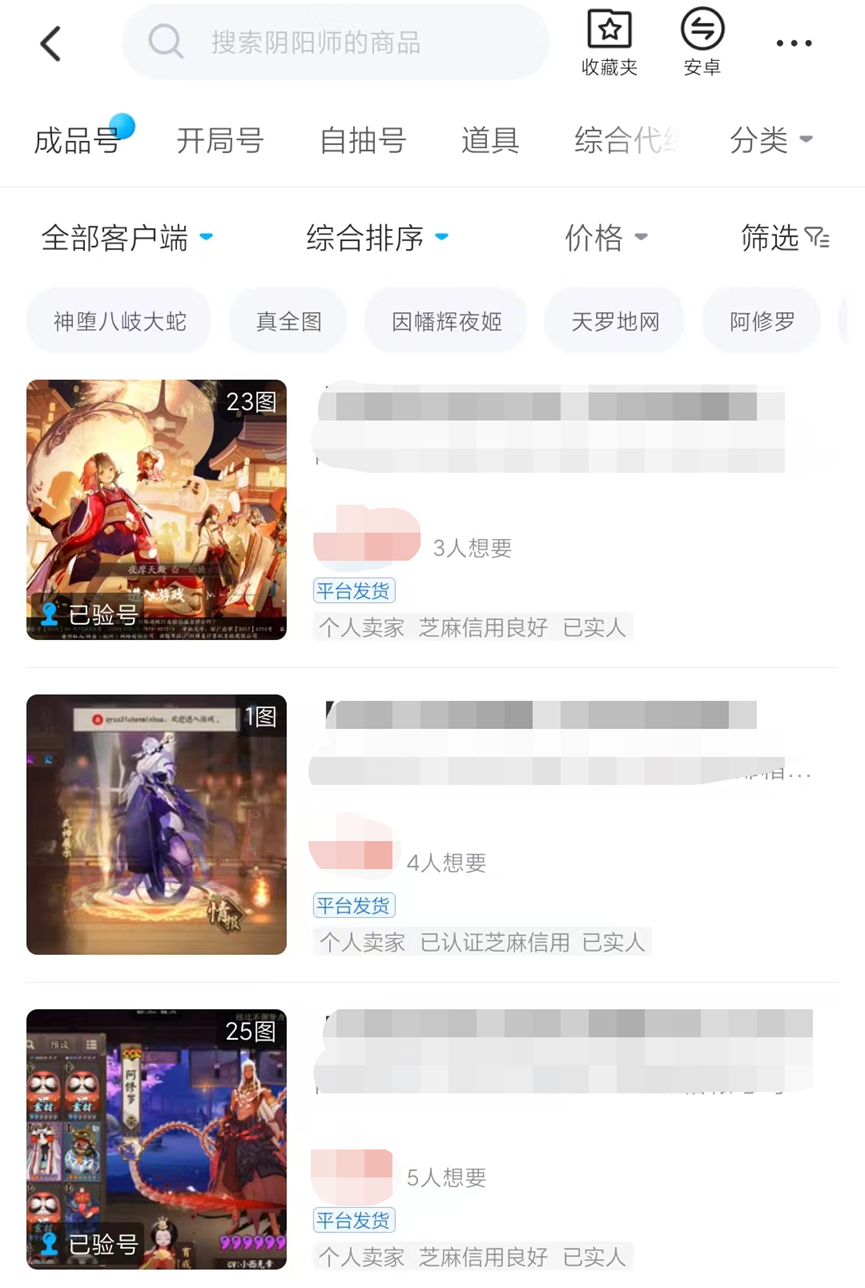Select the 自抽号 tab
Screen dimensions: 865x1288
click(363, 141)
